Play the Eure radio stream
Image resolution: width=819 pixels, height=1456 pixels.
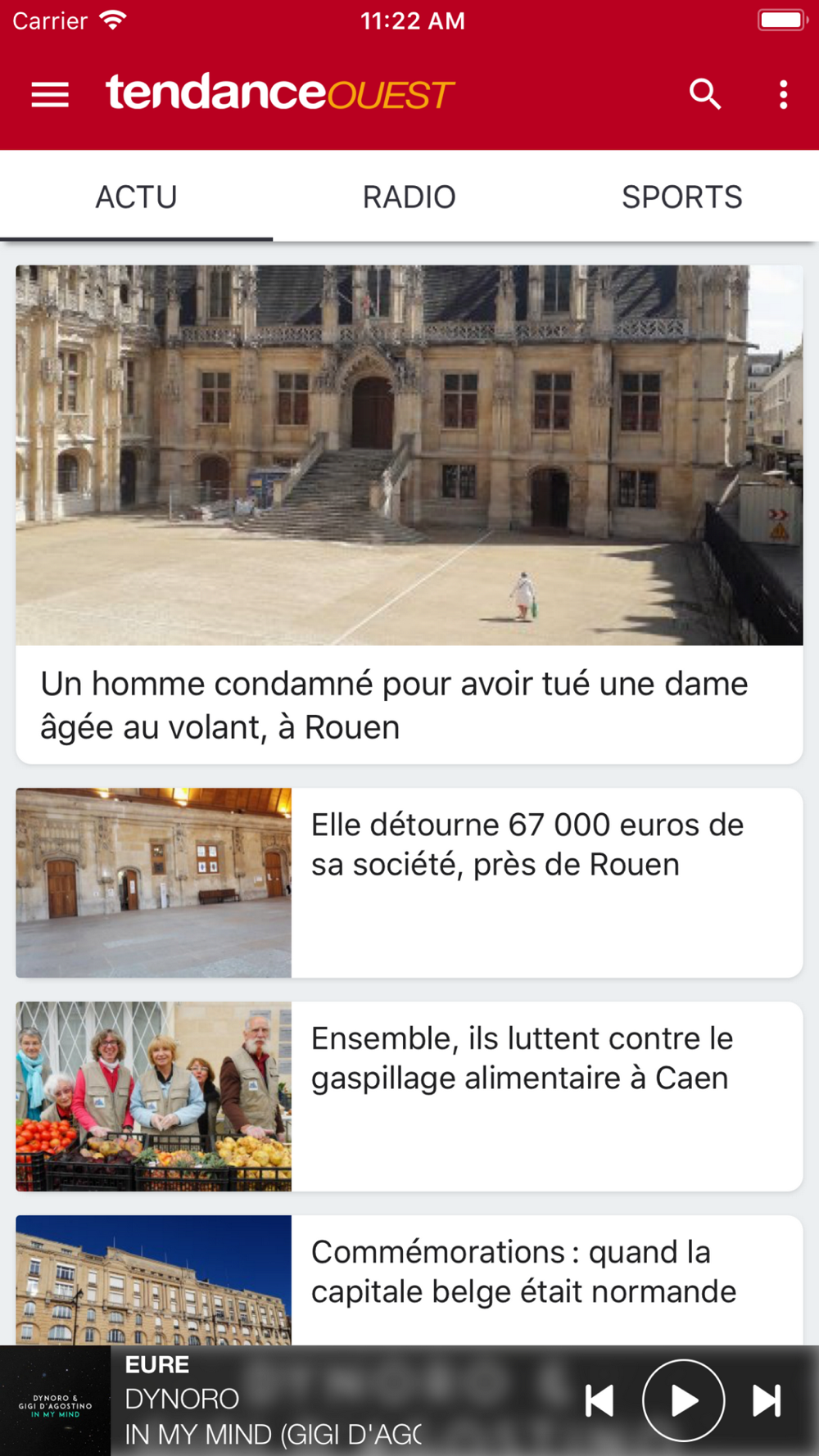(683, 1400)
